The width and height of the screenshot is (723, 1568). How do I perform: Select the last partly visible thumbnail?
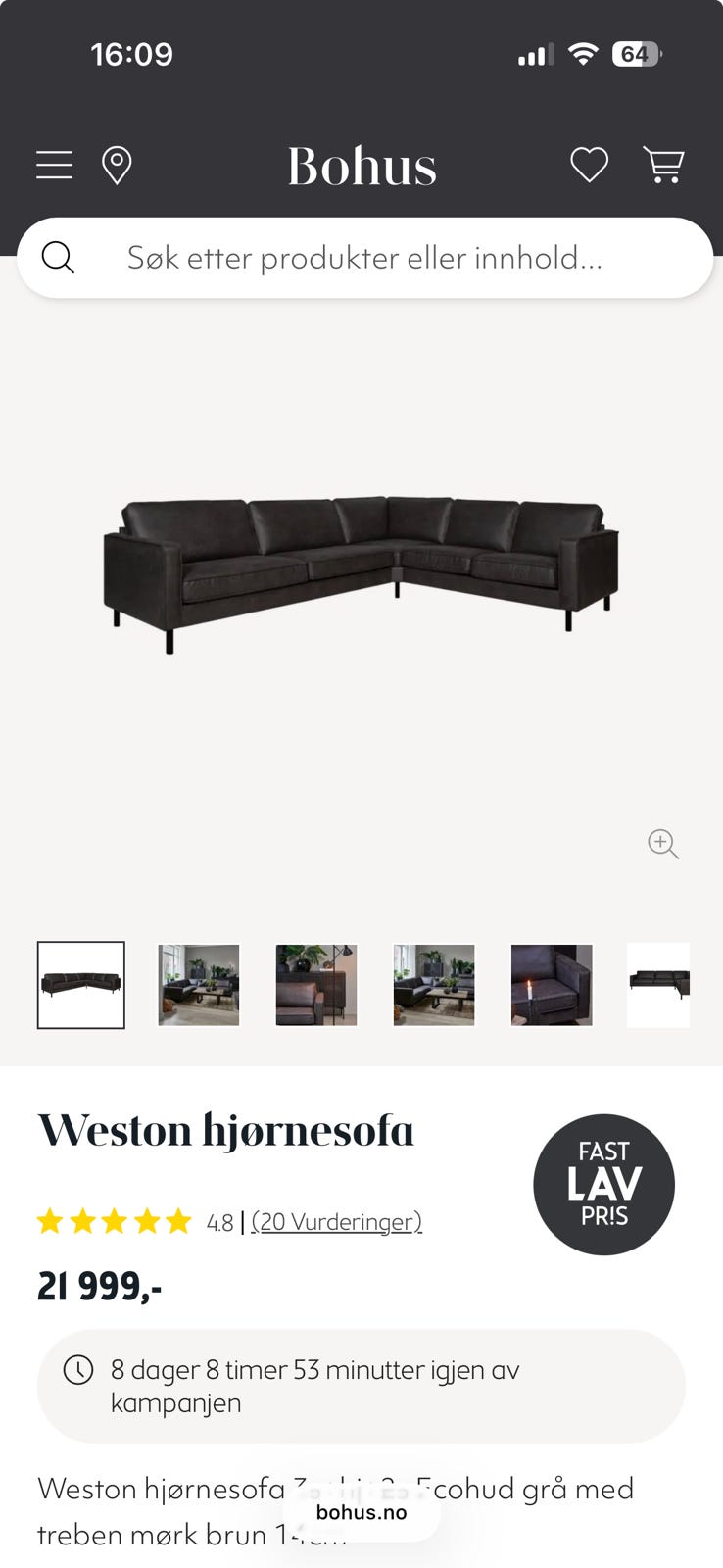pyautogui.click(x=658, y=985)
